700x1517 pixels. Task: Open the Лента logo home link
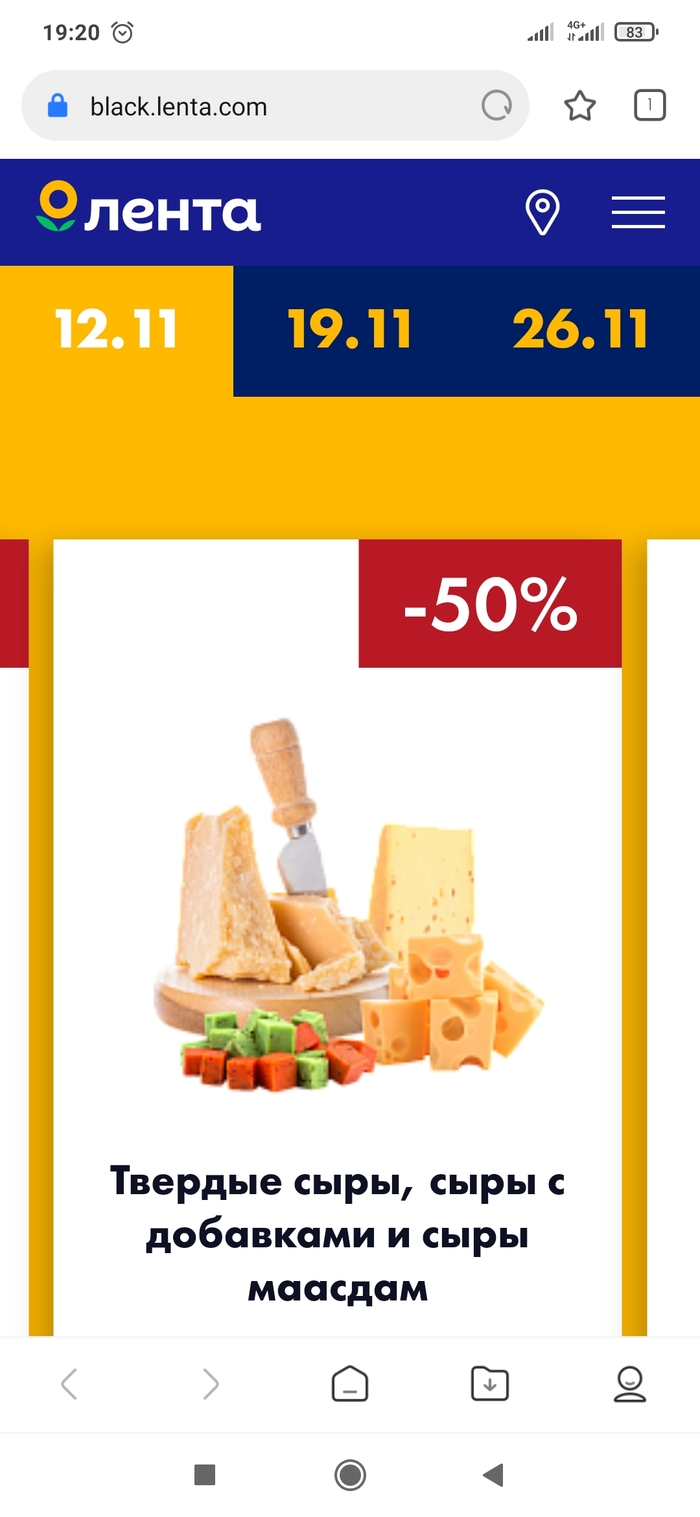pyautogui.click(x=148, y=210)
